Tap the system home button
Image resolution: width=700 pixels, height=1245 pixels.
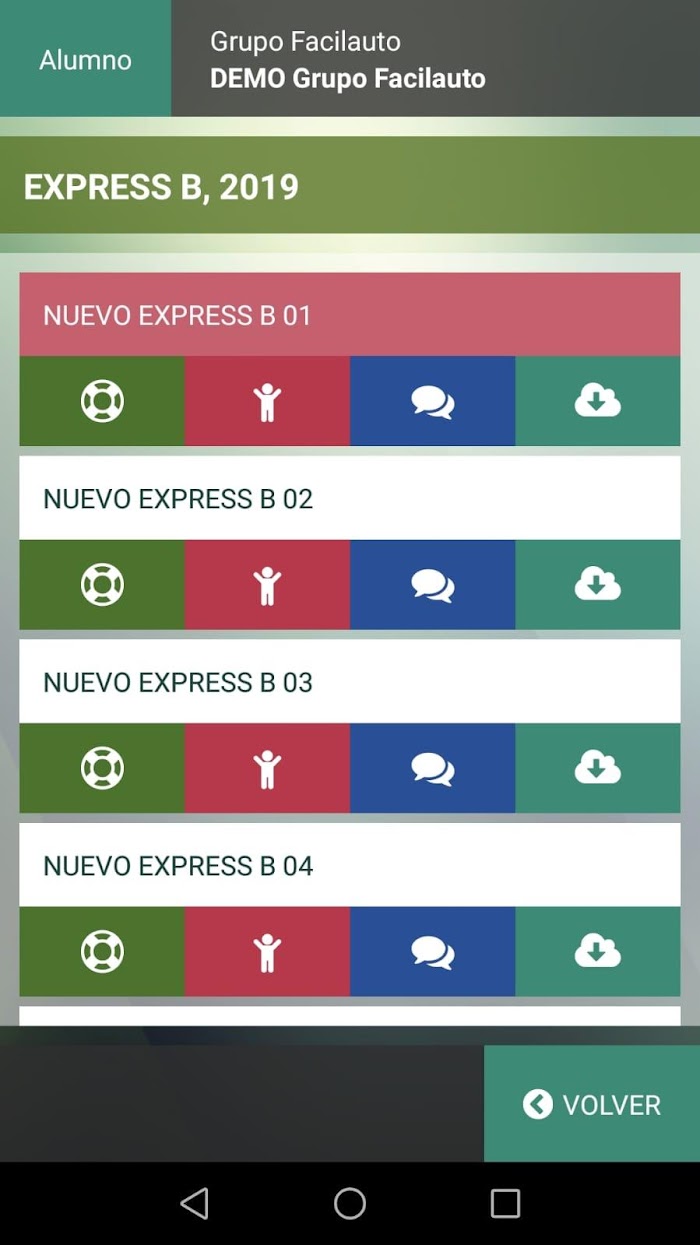[350, 1203]
